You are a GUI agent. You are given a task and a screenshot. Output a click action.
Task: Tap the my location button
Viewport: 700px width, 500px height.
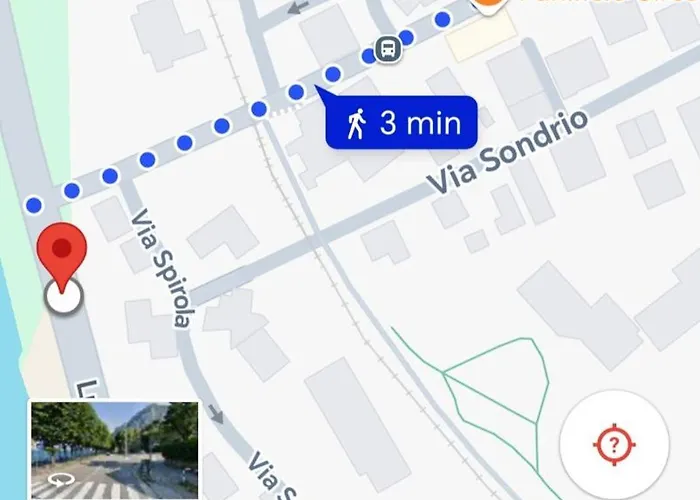pyautogui.click(x=614, y=445)
